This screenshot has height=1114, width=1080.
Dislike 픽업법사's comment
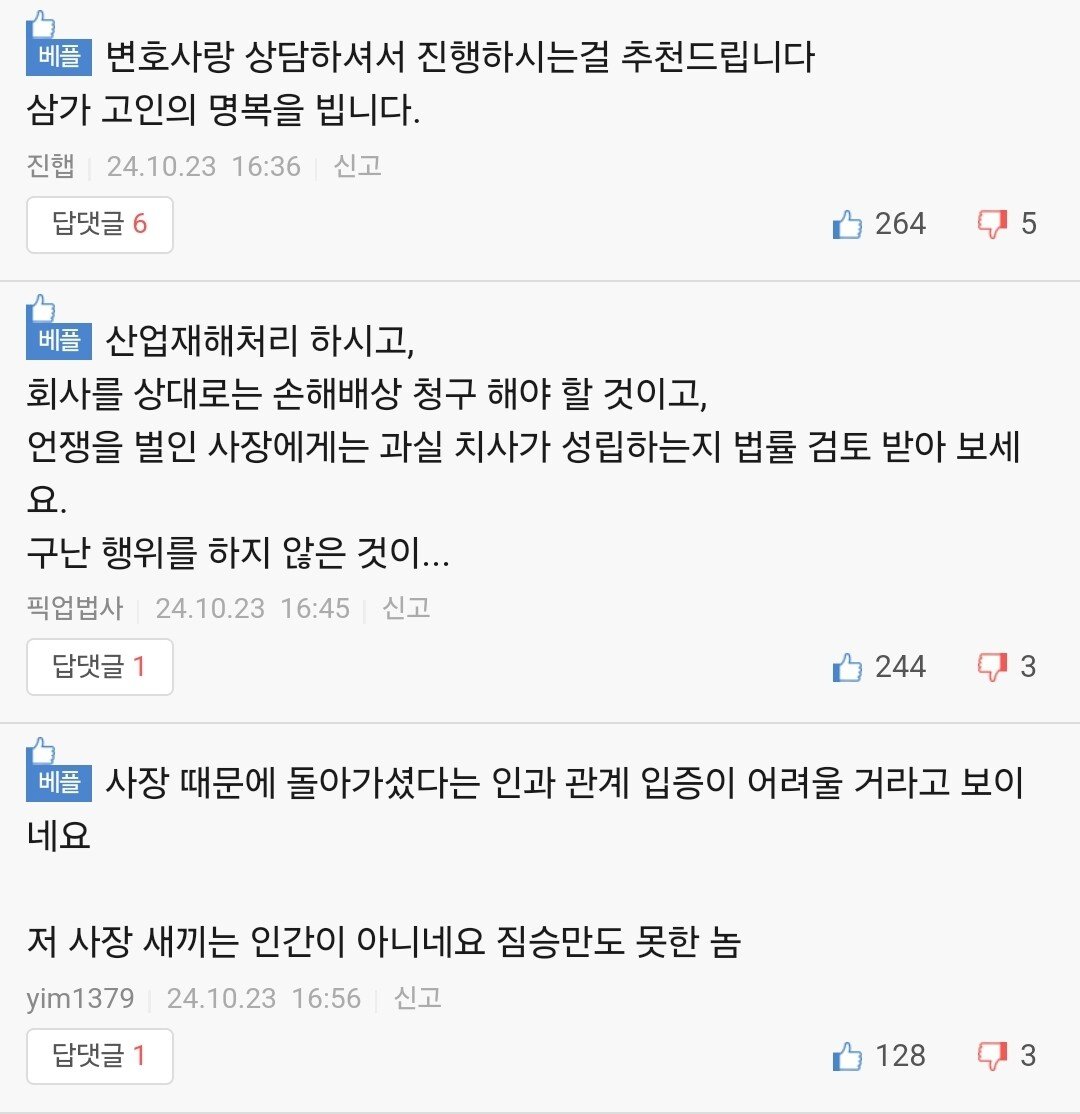point(992,667)
